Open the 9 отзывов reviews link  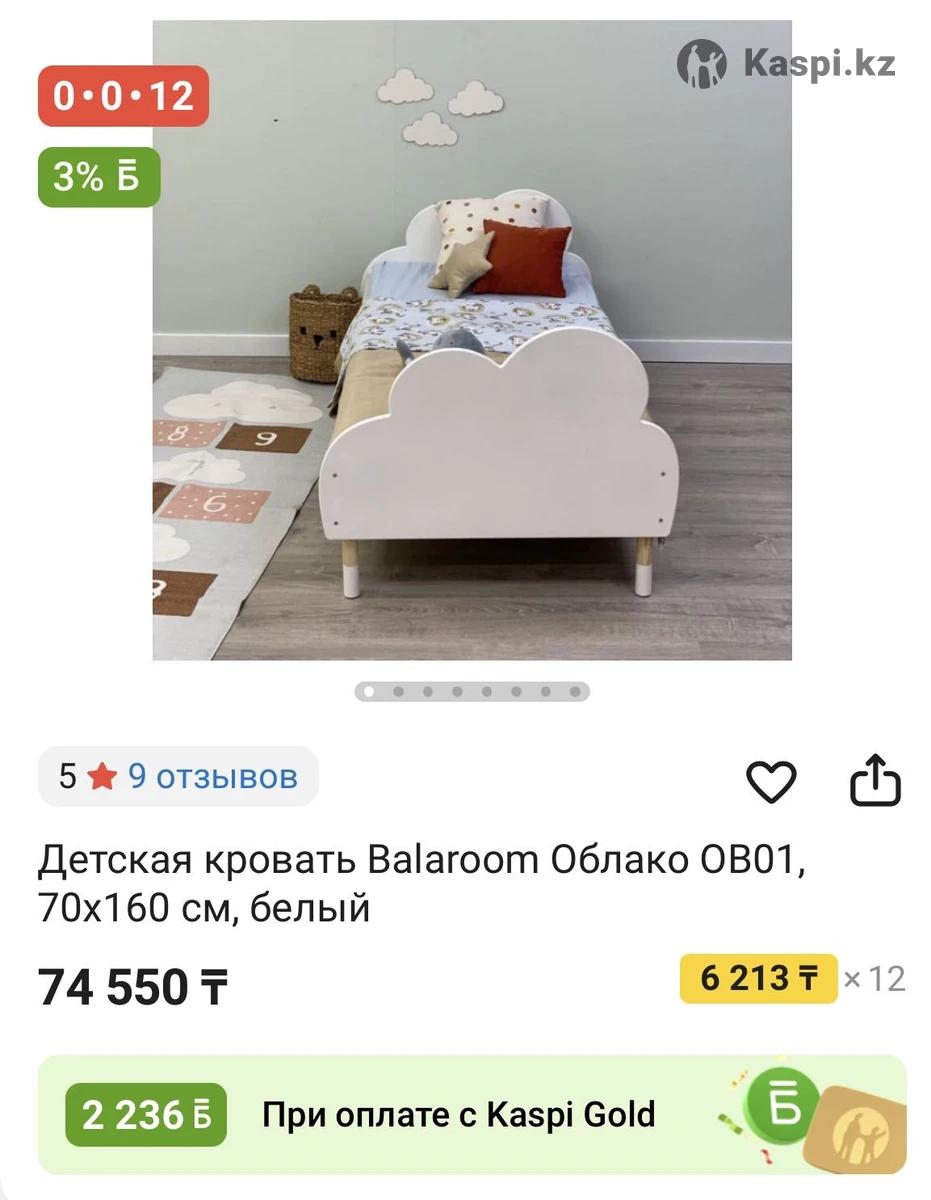coord(212,776)
